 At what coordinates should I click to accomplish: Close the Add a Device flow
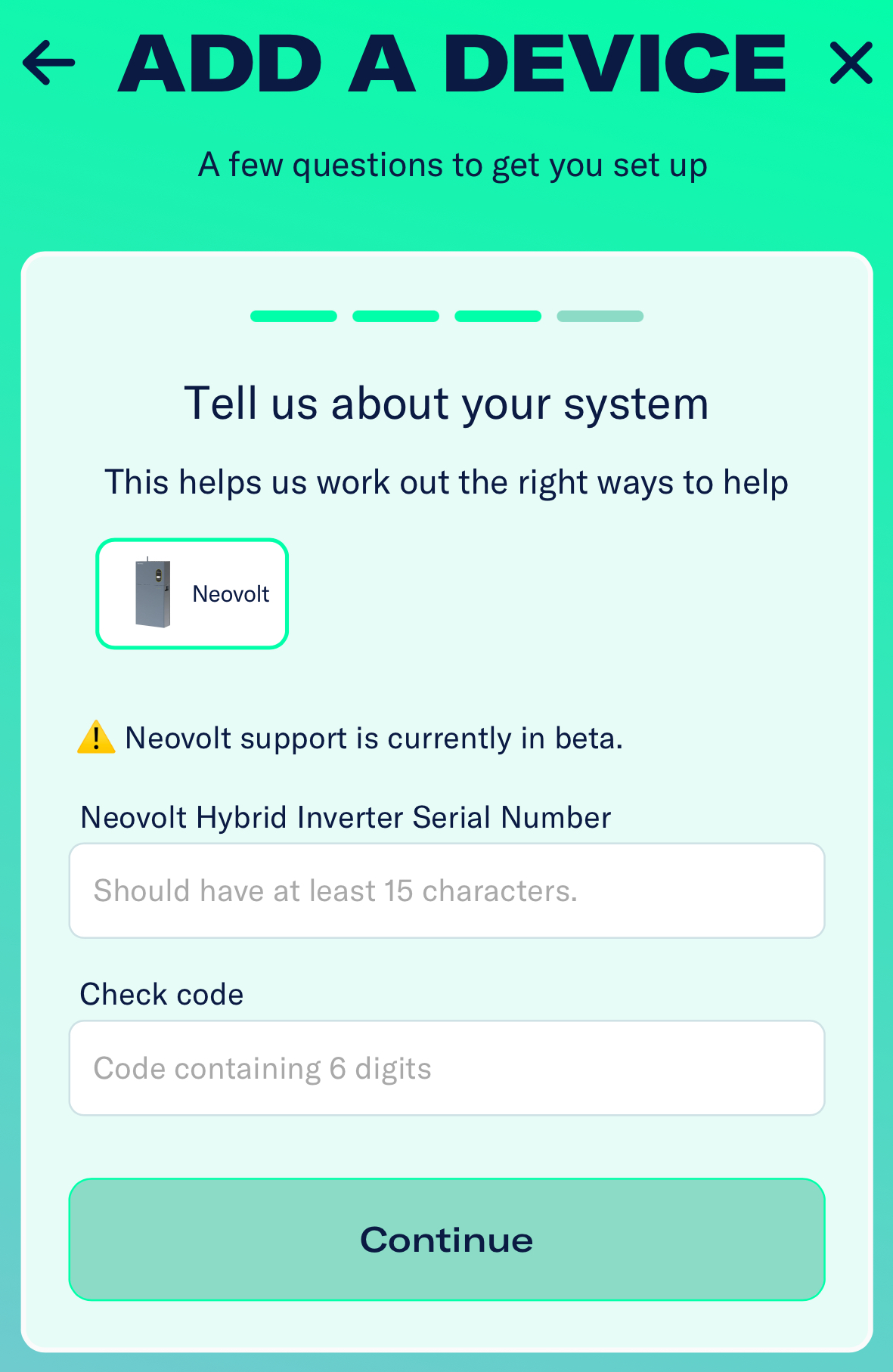tap(851, 63)
